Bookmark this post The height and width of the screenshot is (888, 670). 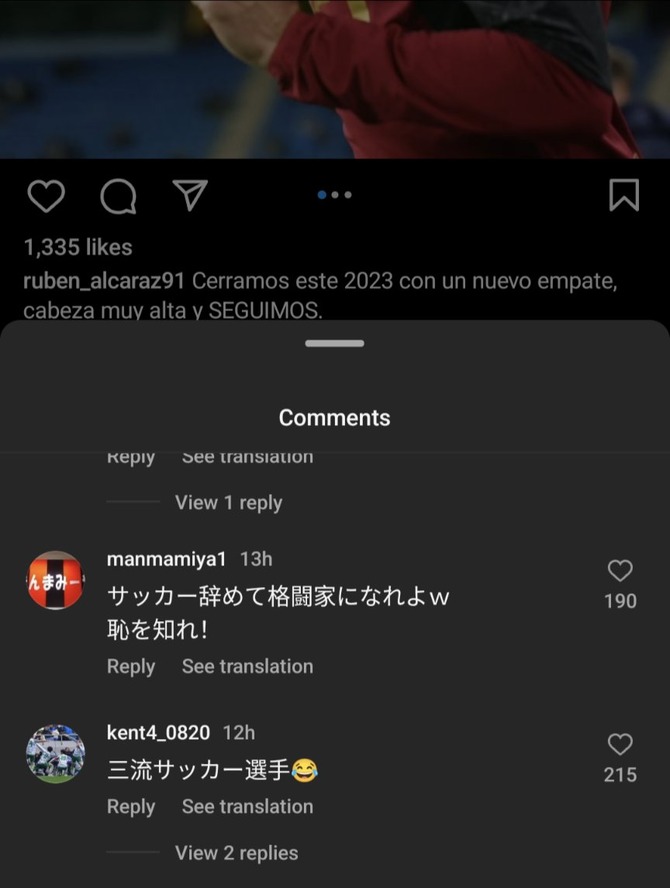tap(624, 195)
